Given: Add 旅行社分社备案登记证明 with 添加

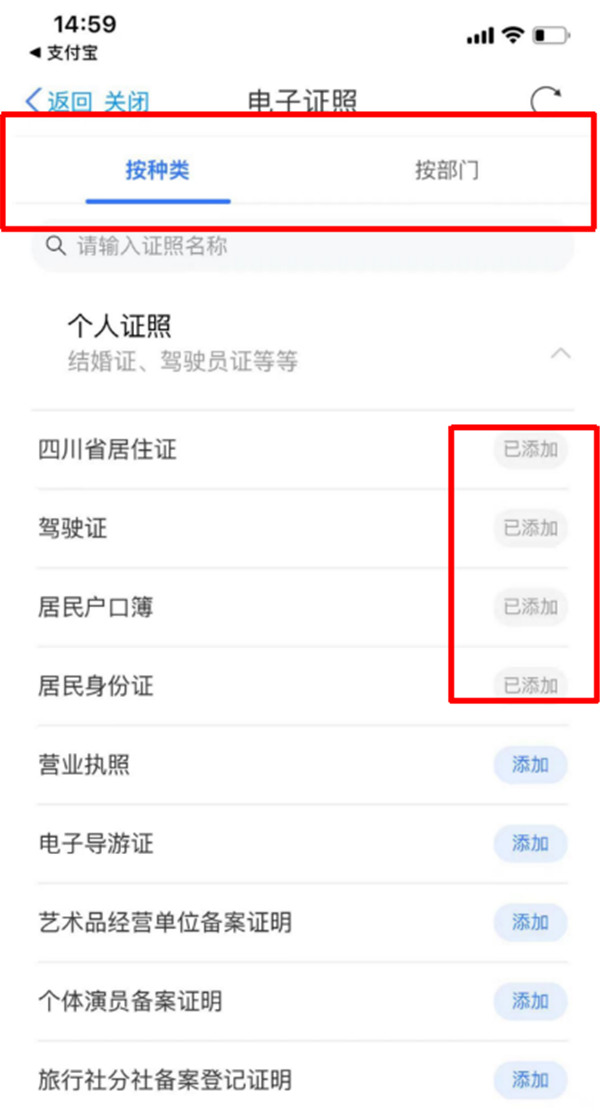Looking at the screenshot, I should 530,1080.
